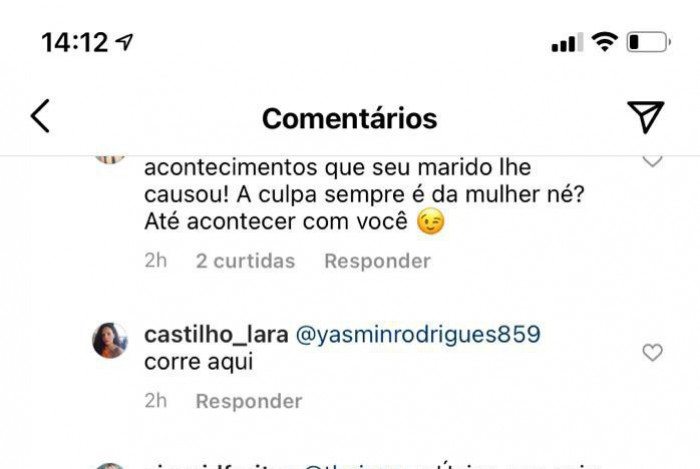Open the @yasminrodrigues859 mention
Viewport: 700px width, 469px height.
[418, 334]
